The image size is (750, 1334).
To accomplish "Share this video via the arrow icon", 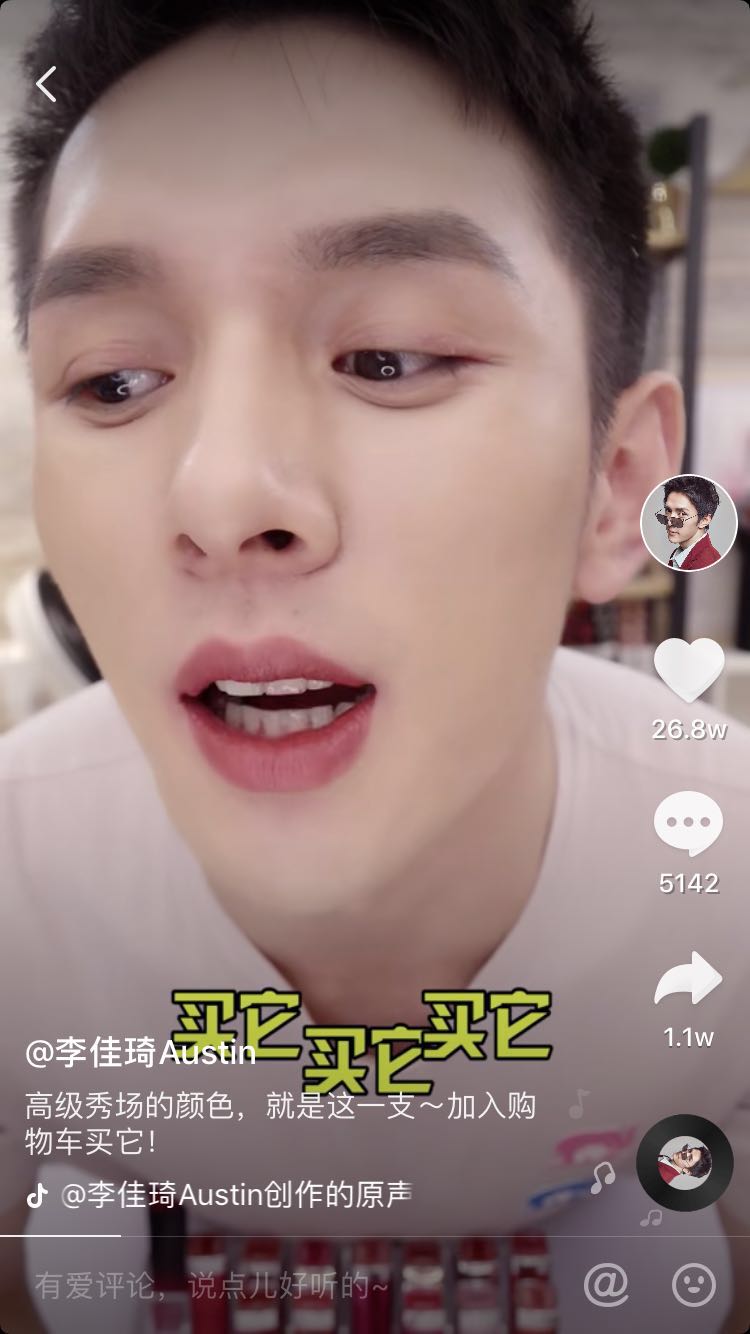I will pyautogui.click(x=688, y=980).
